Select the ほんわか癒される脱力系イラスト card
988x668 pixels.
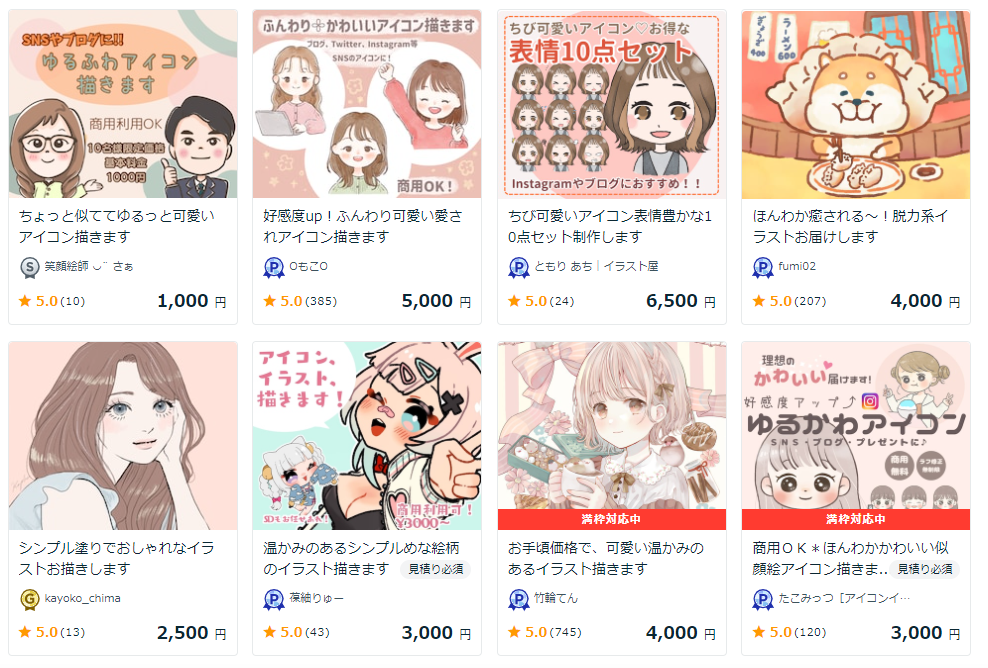coord(851,226)
